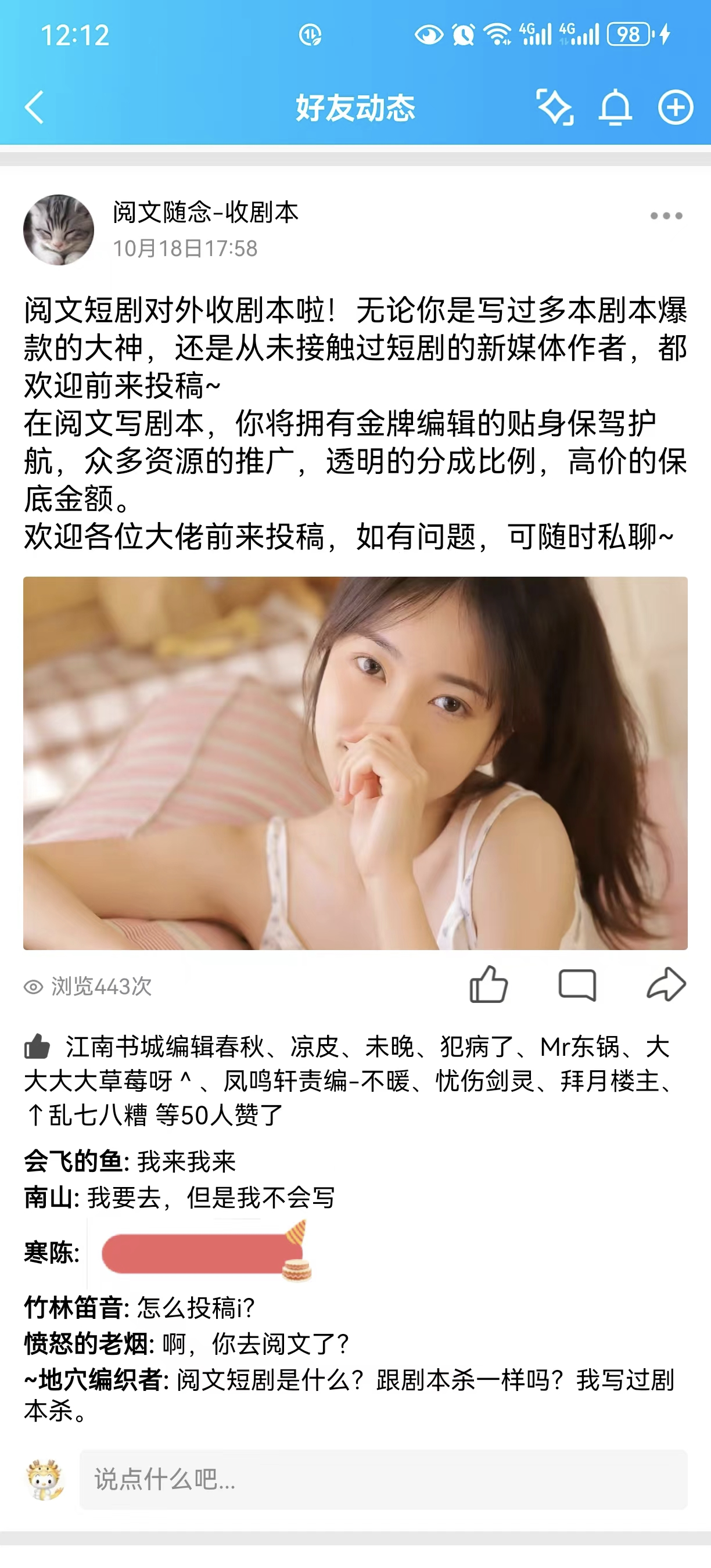Tap commenter name 竹林笛音
The image size is (711, 1568).
[x=74, y=1307]
